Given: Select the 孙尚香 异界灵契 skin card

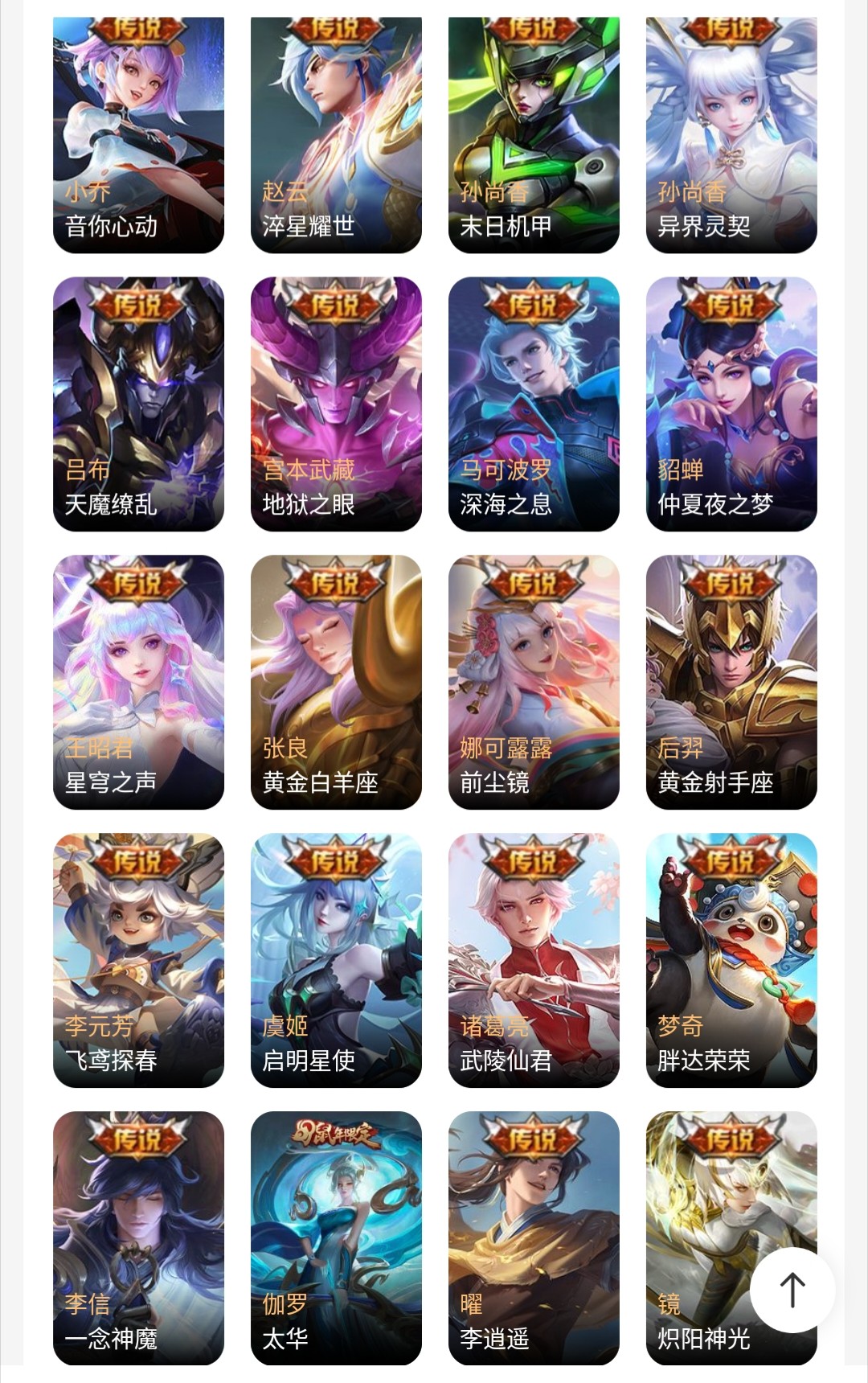Looking at the screenshot, I should tap(731, 135).
